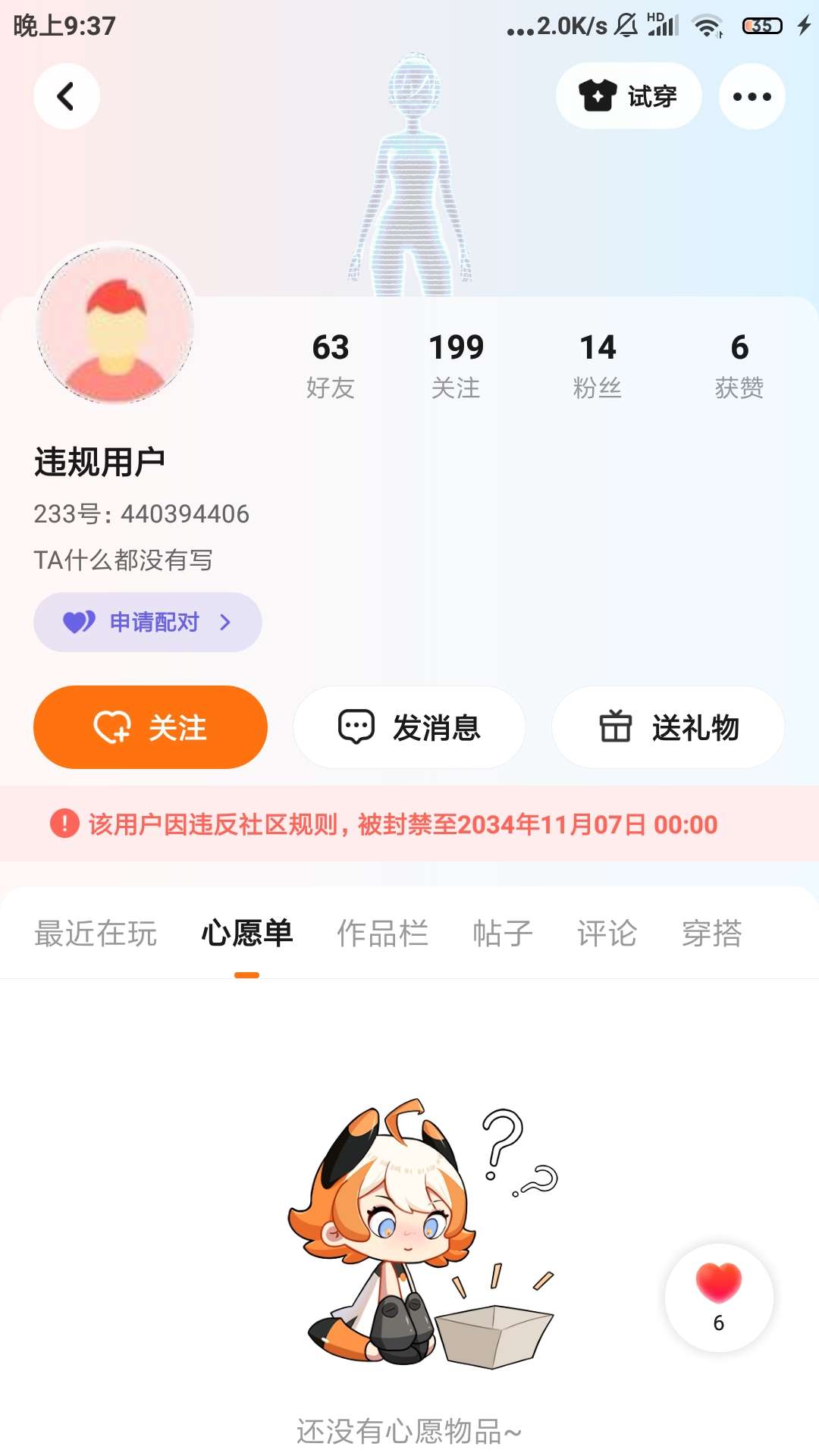The height and width of the screenshot is (1456, 819).
Task: View the 199 关注 following list
Action: (456, 365)
